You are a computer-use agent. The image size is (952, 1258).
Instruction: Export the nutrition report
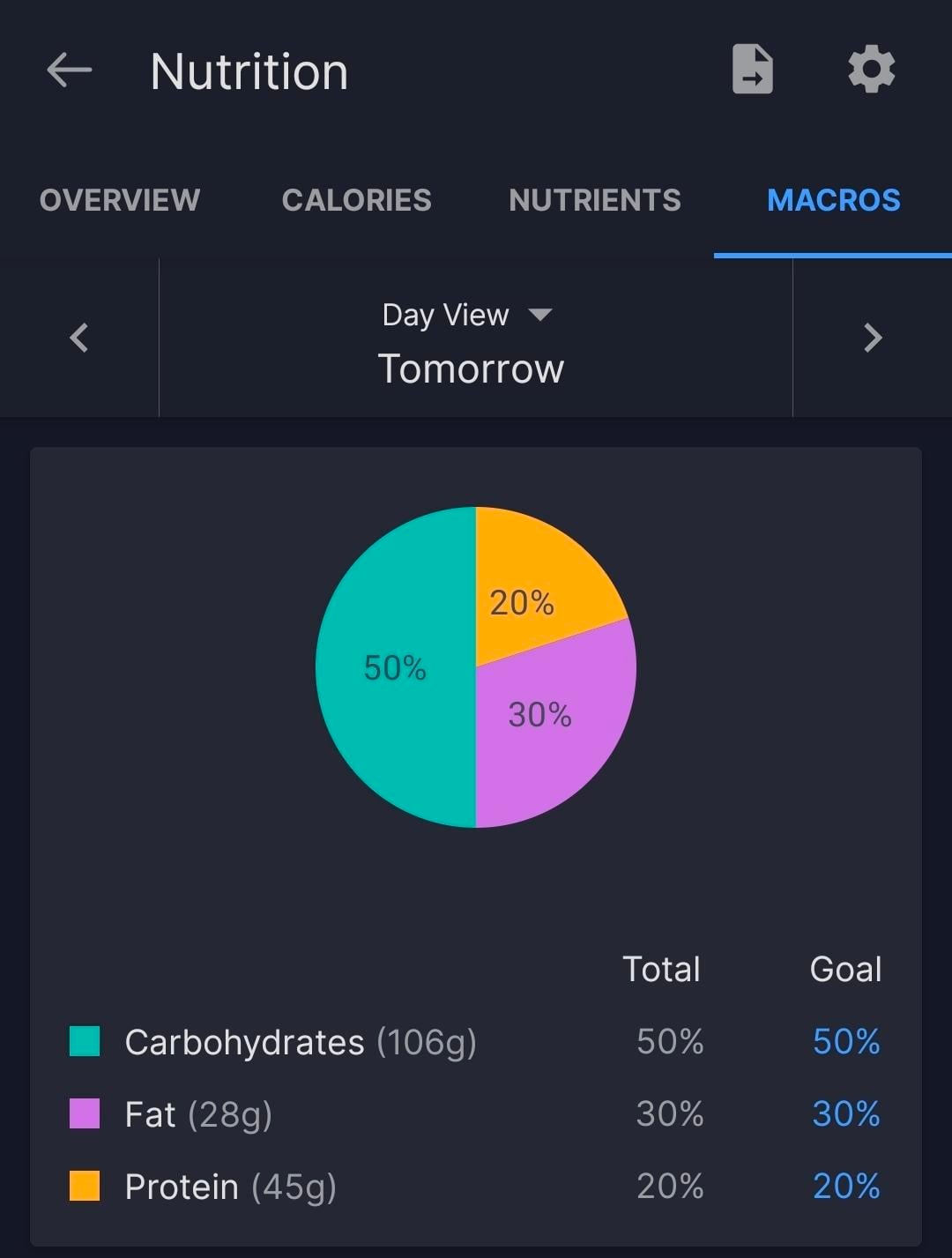coord(752,70)
